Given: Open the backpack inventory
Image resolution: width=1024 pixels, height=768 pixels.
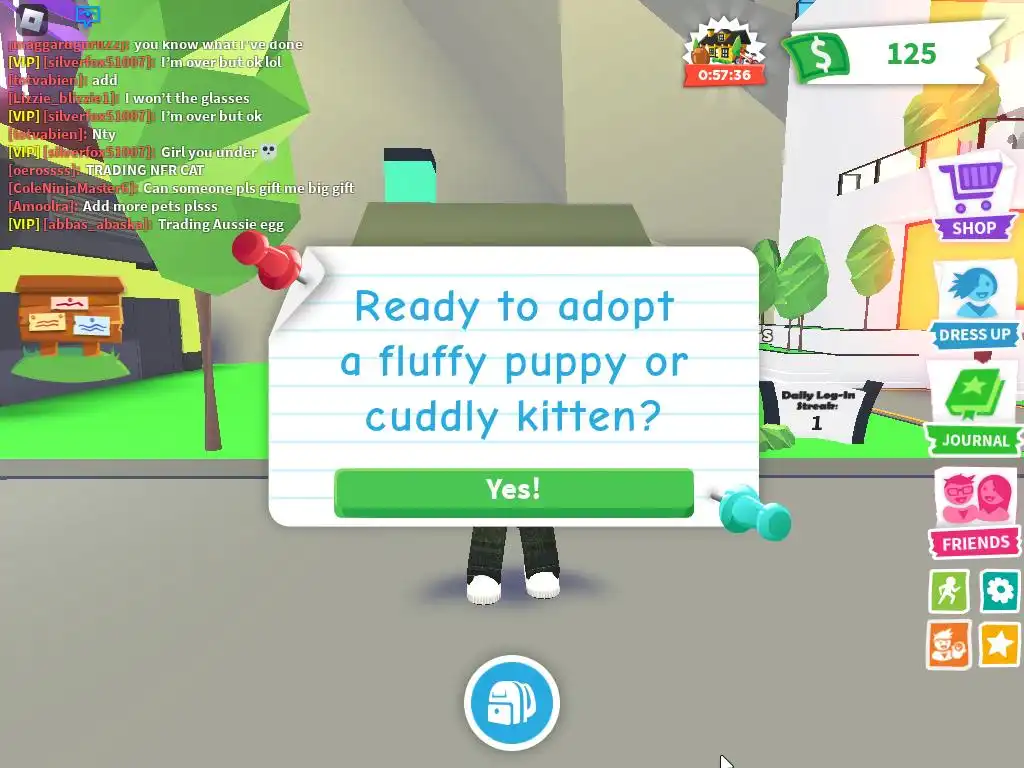Looking at the screenshot, I should coord(511,703).
